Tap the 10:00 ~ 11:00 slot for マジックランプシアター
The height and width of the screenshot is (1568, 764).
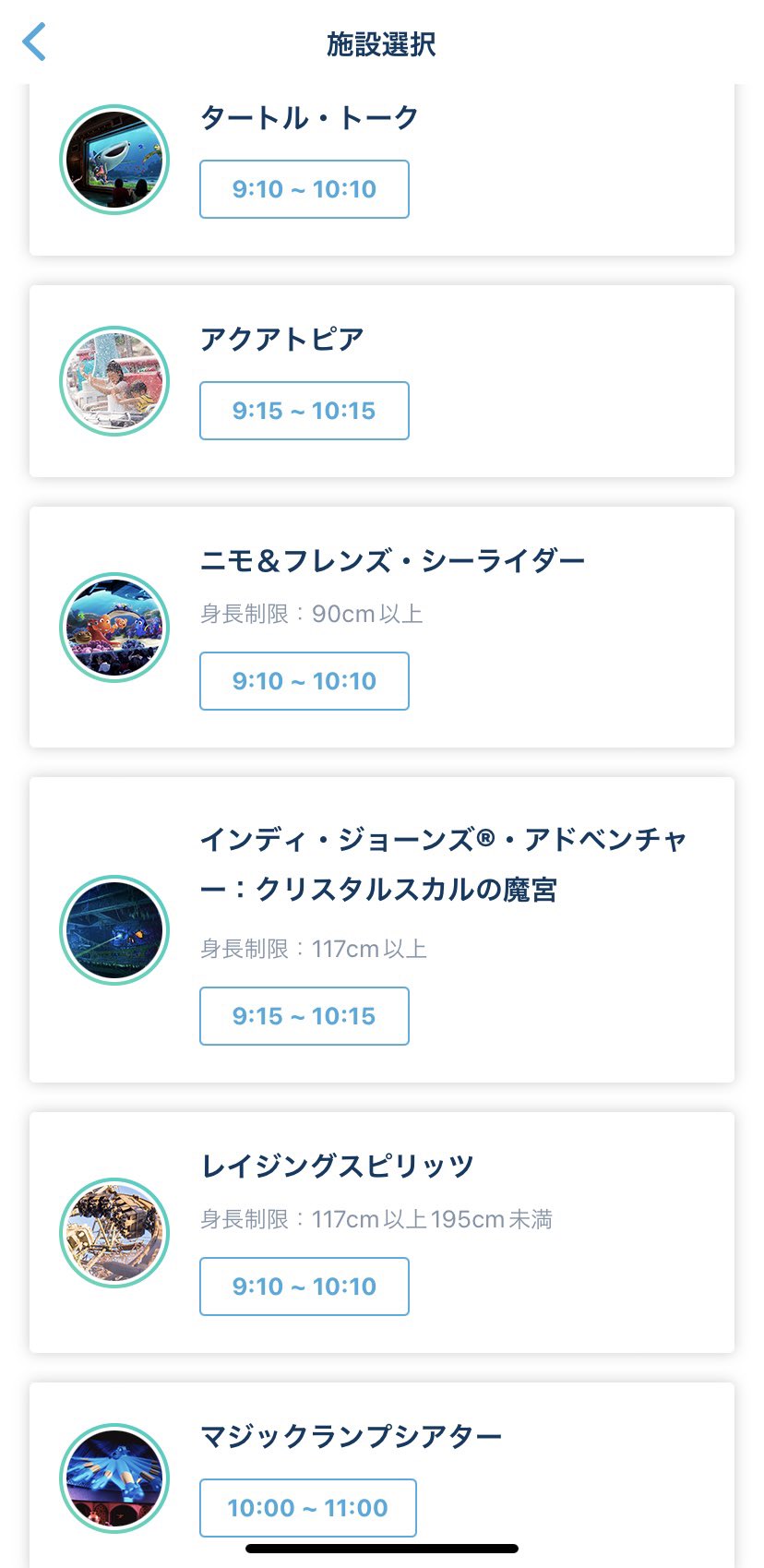pyautogui.click(x=307, y=1508)
